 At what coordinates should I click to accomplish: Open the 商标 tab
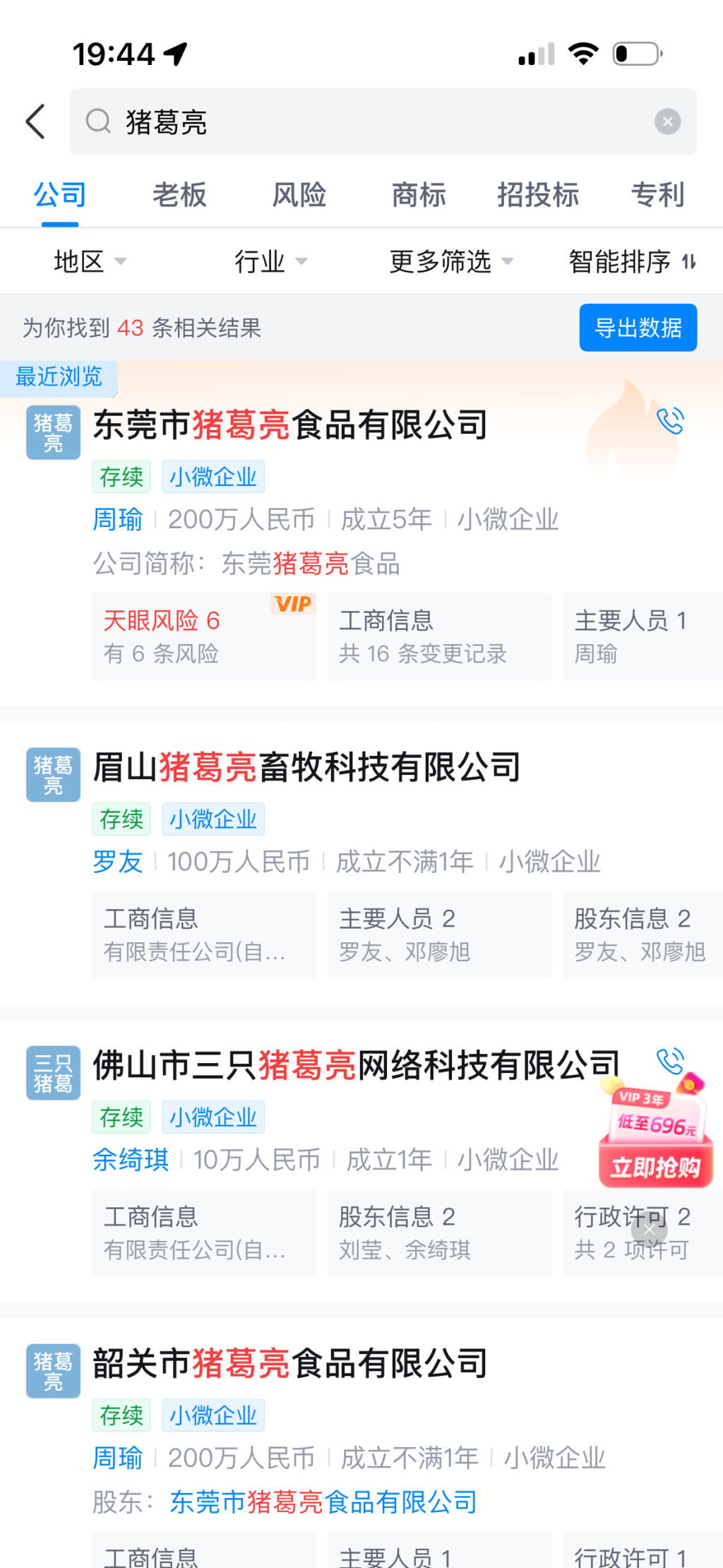pyautogui.click(x=418, y=196)
